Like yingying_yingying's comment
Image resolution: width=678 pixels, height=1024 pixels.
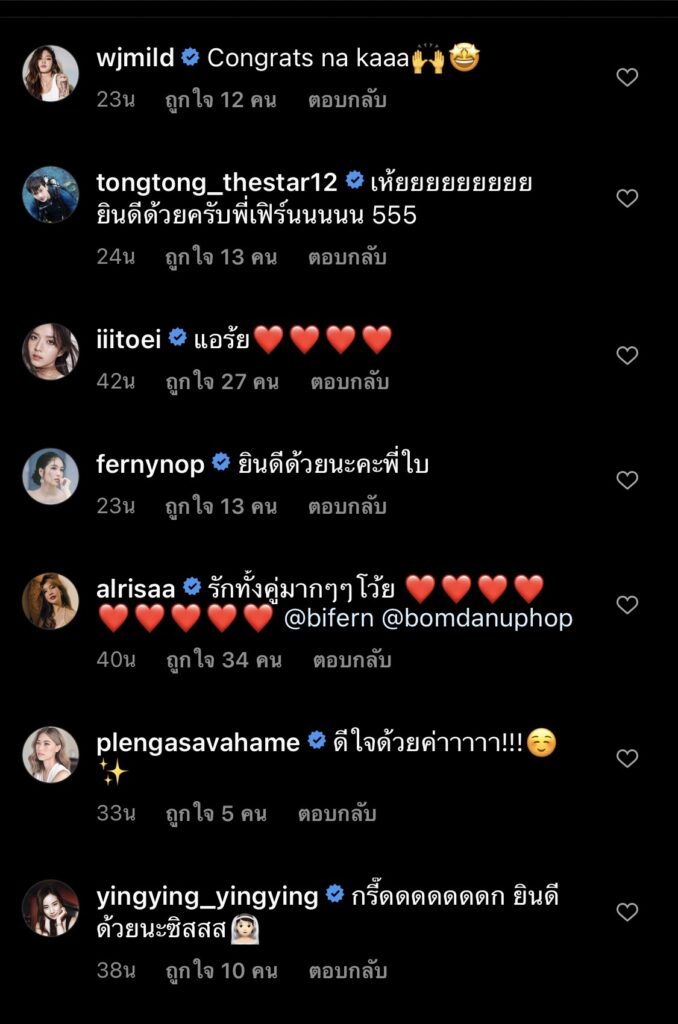627,912
